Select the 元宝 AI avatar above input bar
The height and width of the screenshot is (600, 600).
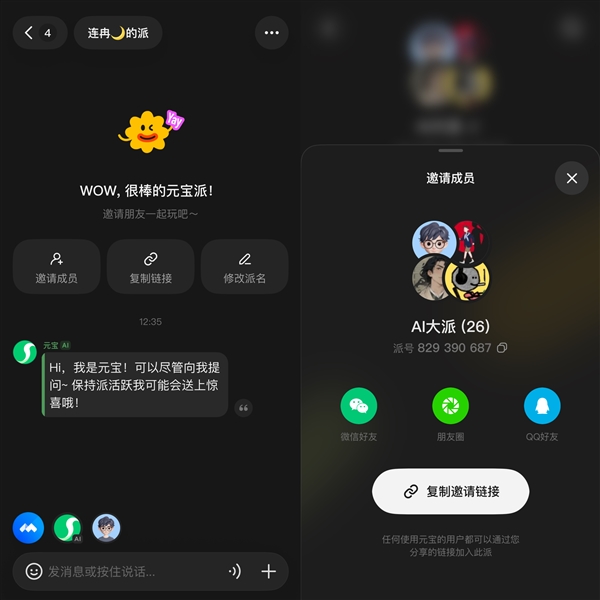pyautogui.click(x=67, y=527)
